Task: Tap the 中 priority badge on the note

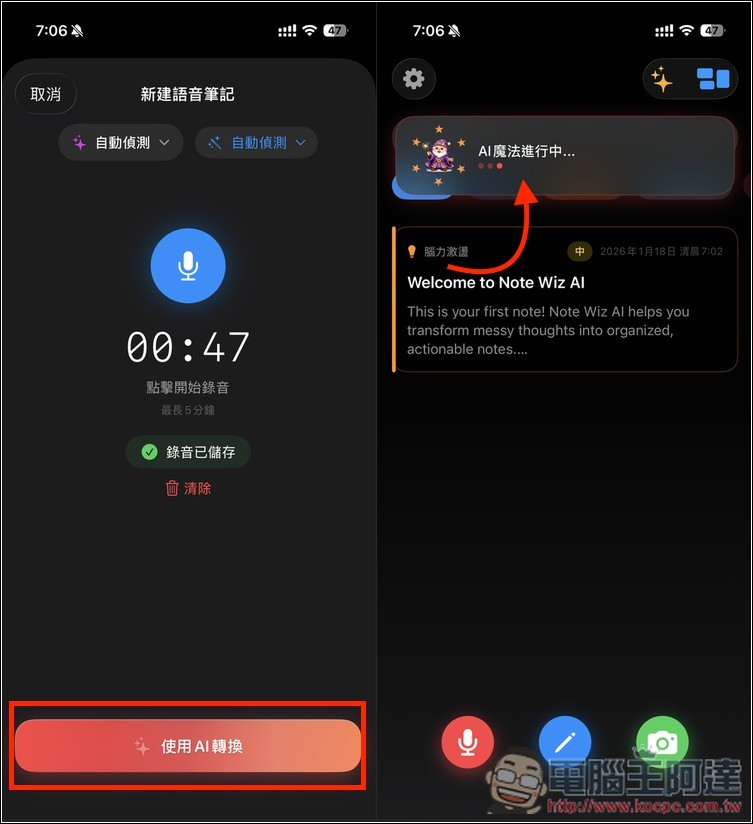Action: coord(579,251)
